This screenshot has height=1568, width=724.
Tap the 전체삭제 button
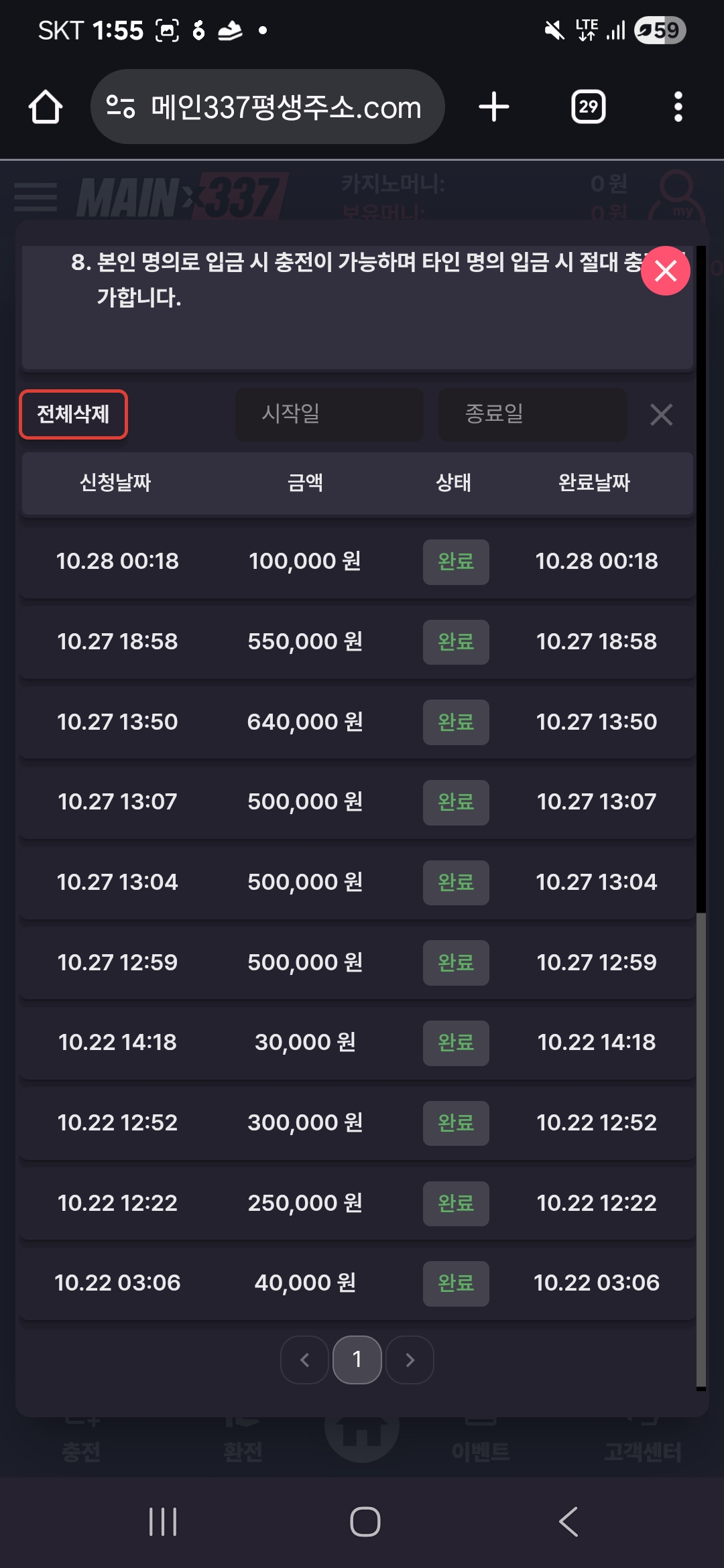(x=73, y=414)
